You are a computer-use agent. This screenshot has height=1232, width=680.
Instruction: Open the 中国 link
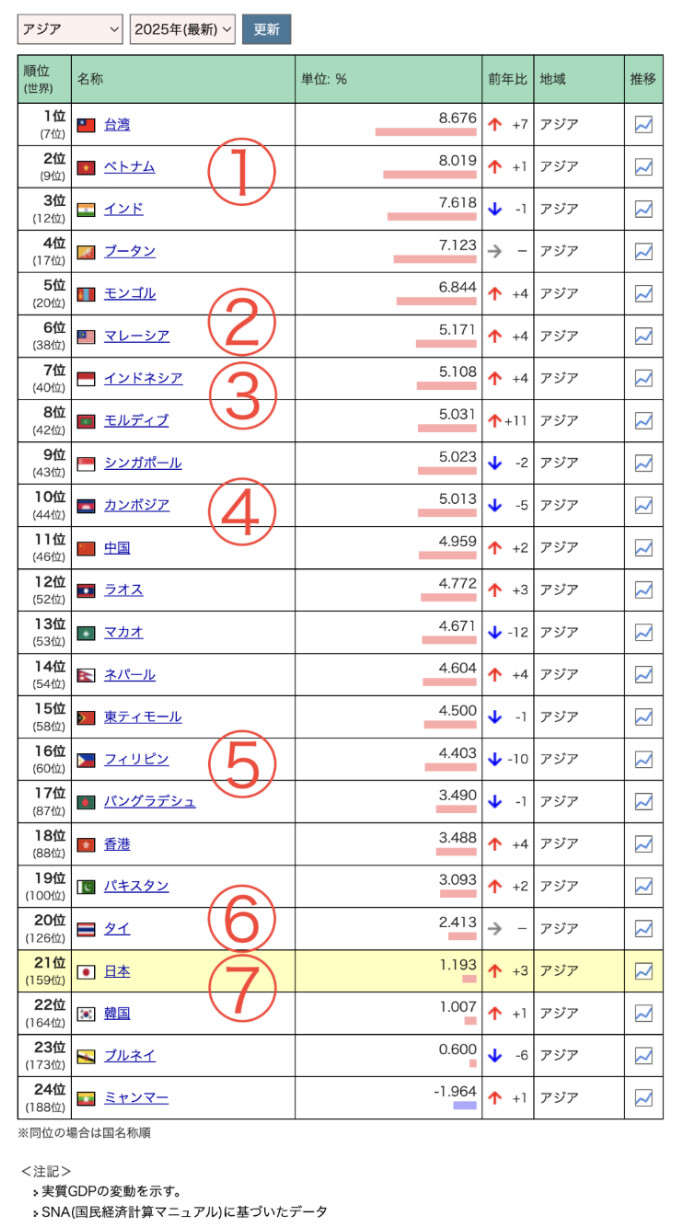click(x=117, y=548)
